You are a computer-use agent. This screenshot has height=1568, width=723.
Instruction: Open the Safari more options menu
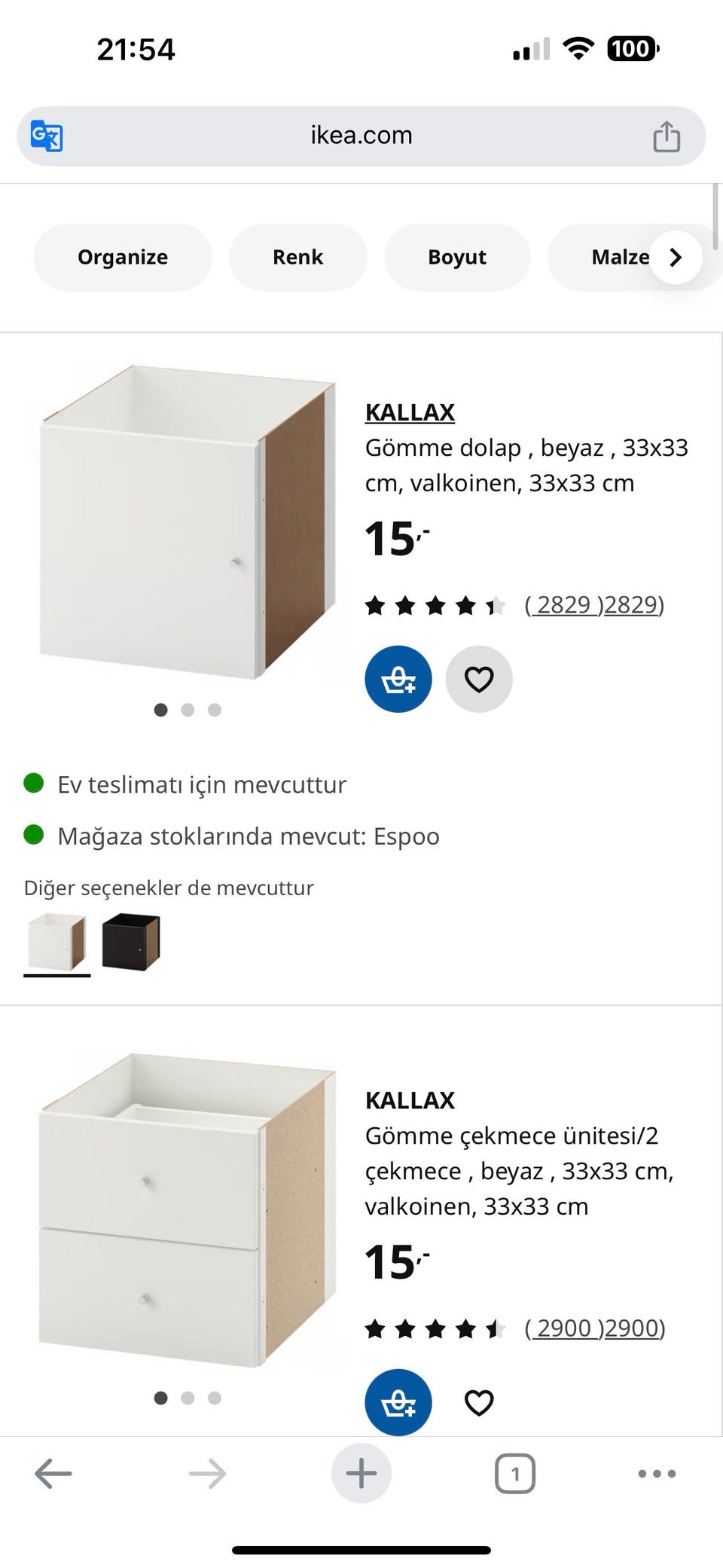[655, 1473]
